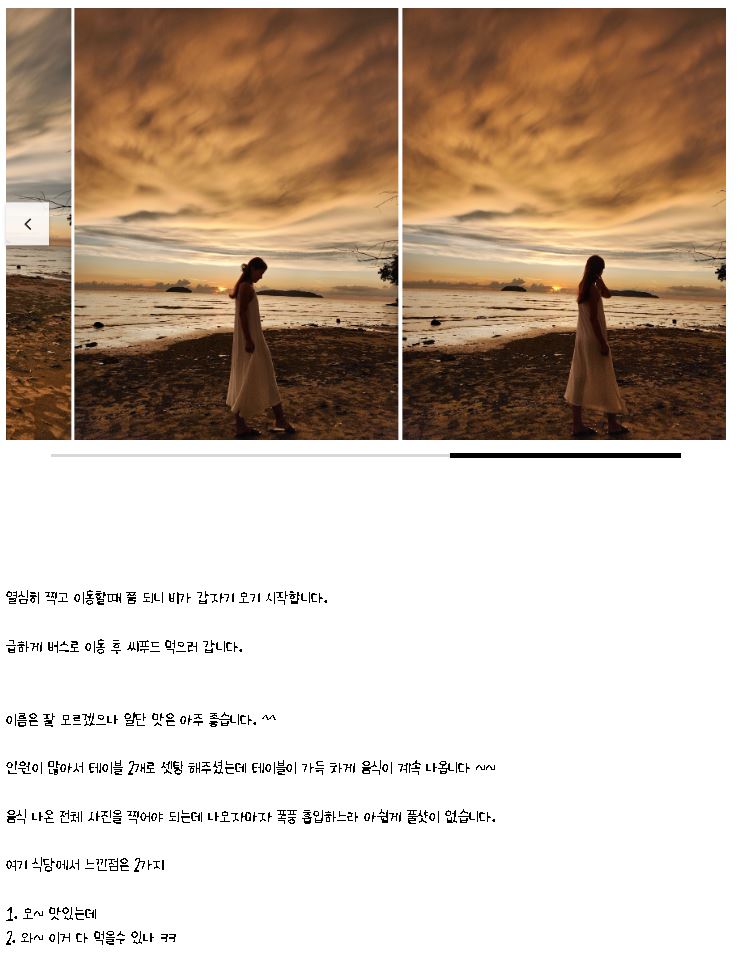The height and width of the screenshot is (953, 739).
Task: Tap the previous image arrow in the carousel
Action: (27, 224)
